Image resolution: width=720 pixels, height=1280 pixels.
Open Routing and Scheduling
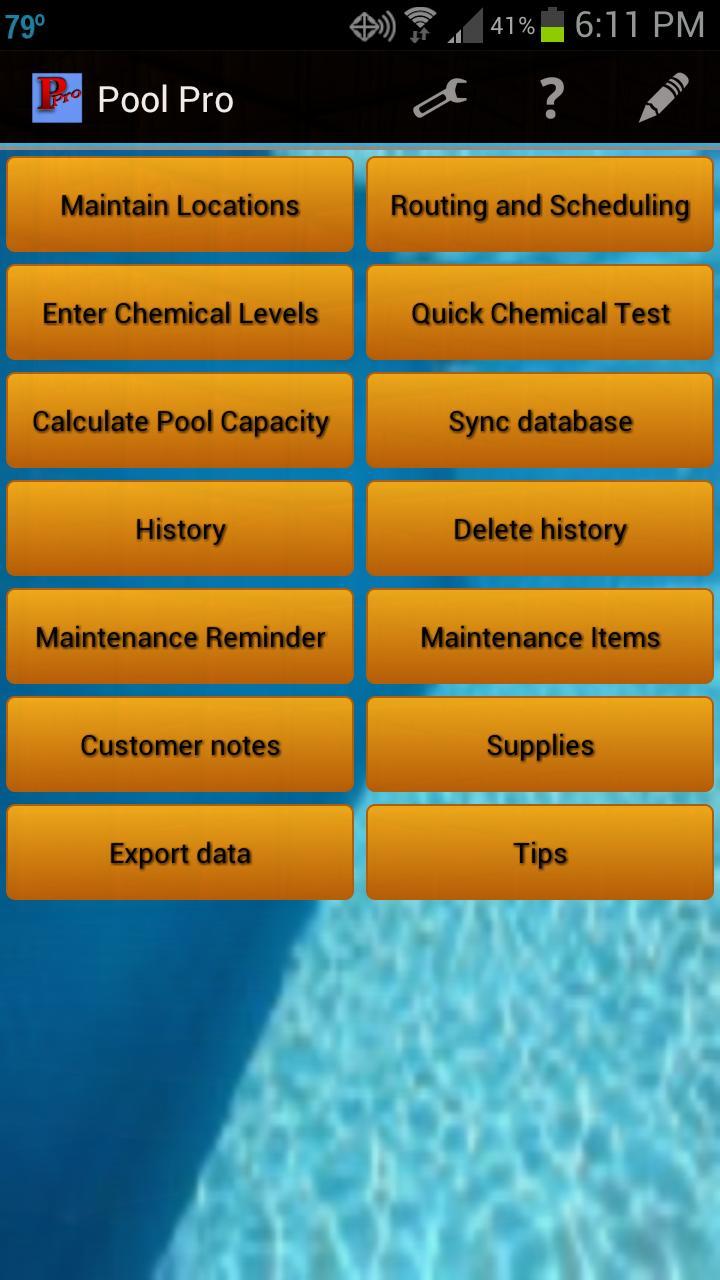tap(540, 205)
